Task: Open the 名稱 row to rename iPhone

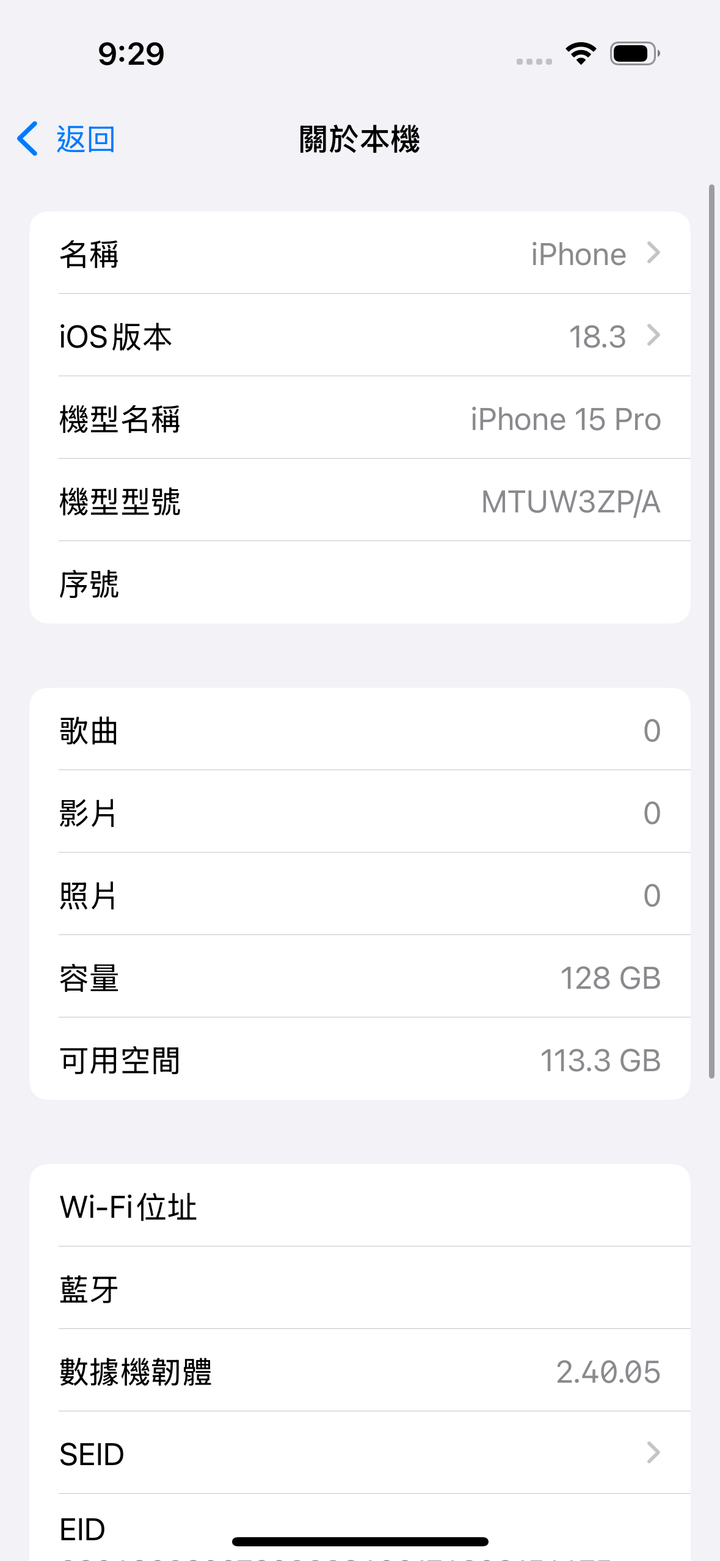Action: click(360, 253)
